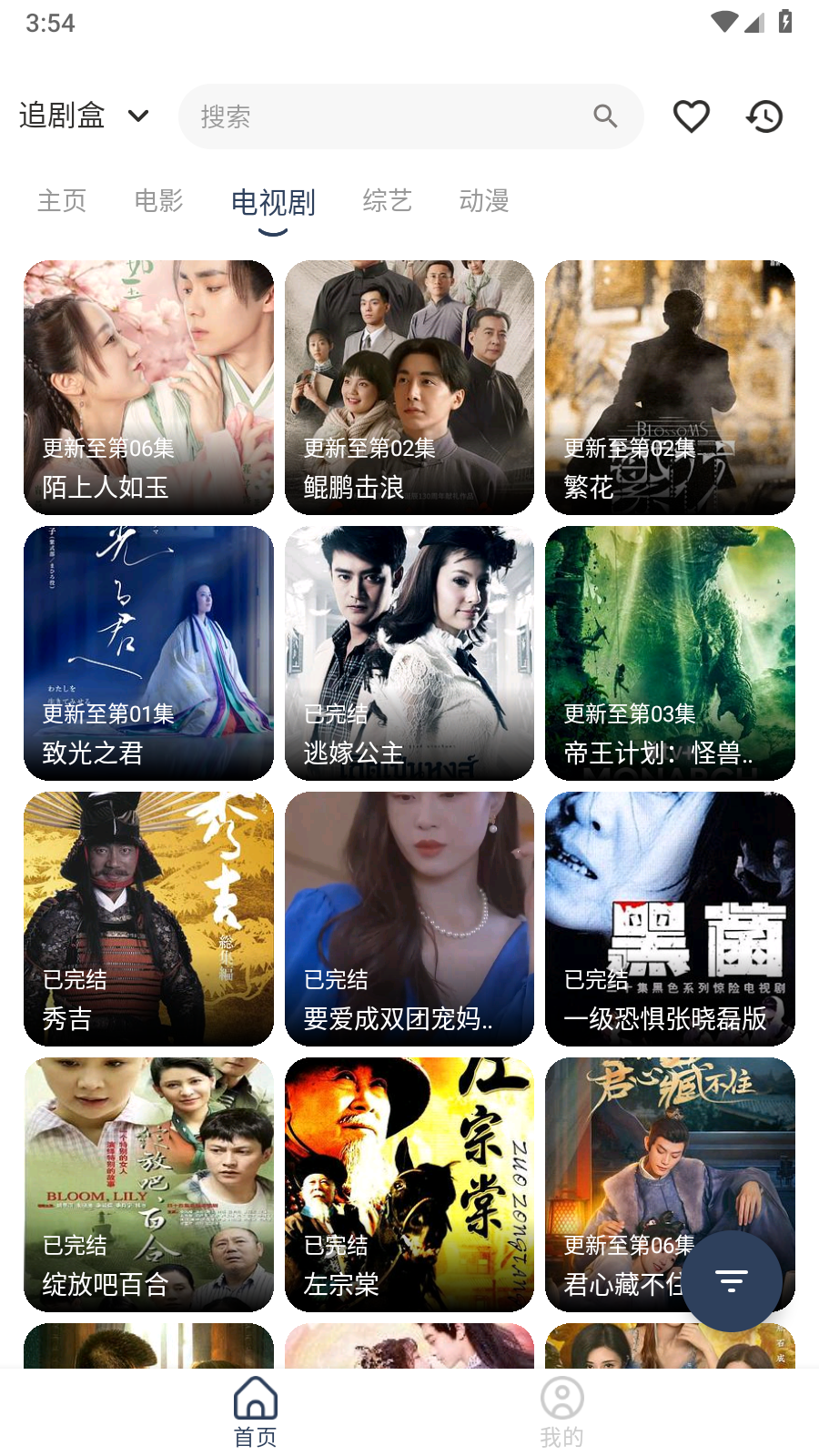Open the 秀吉 poster thumbnail

coord(148,919)
